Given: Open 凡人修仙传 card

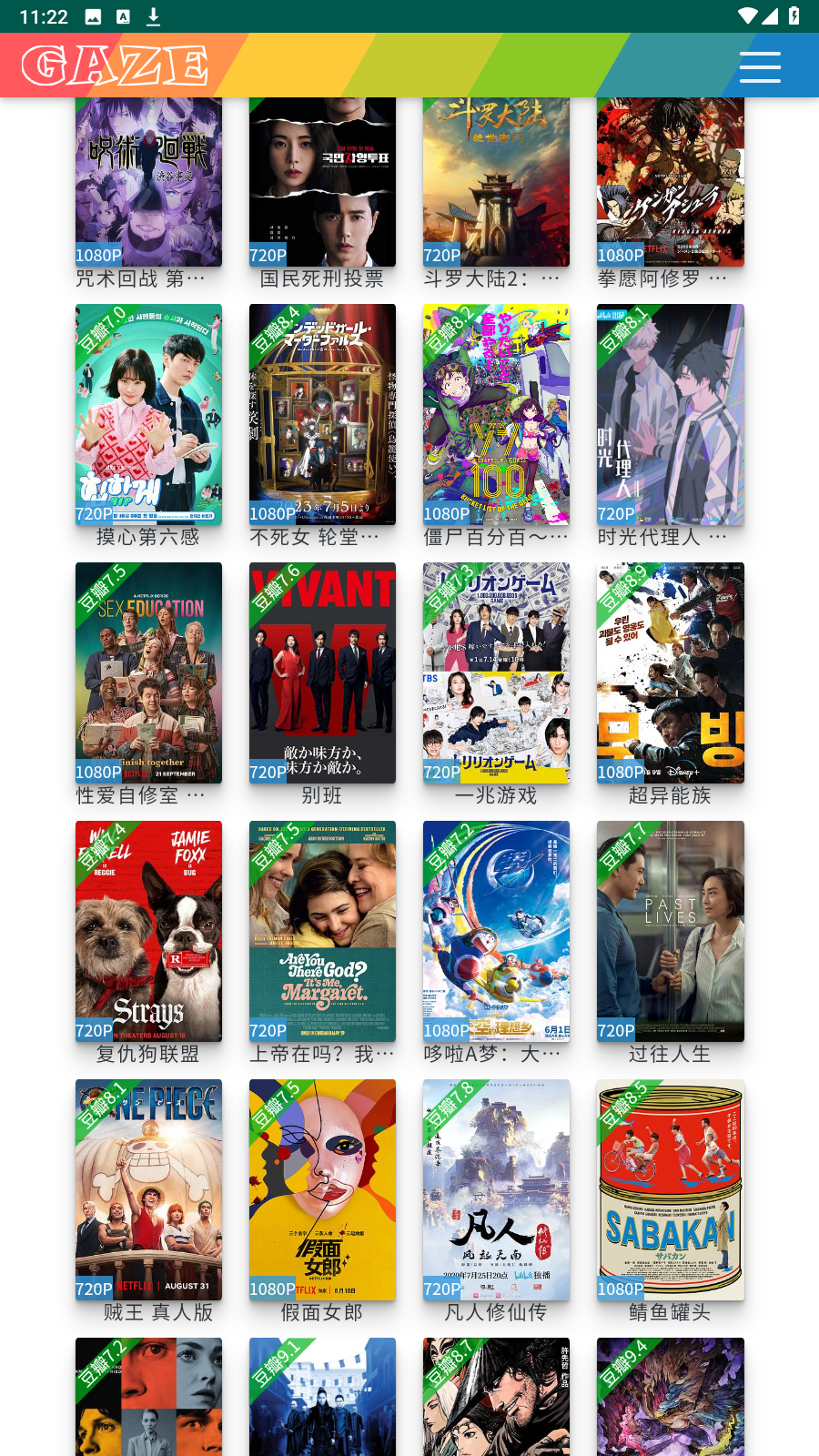Looking at the screenshot, I should [496, 1189].
